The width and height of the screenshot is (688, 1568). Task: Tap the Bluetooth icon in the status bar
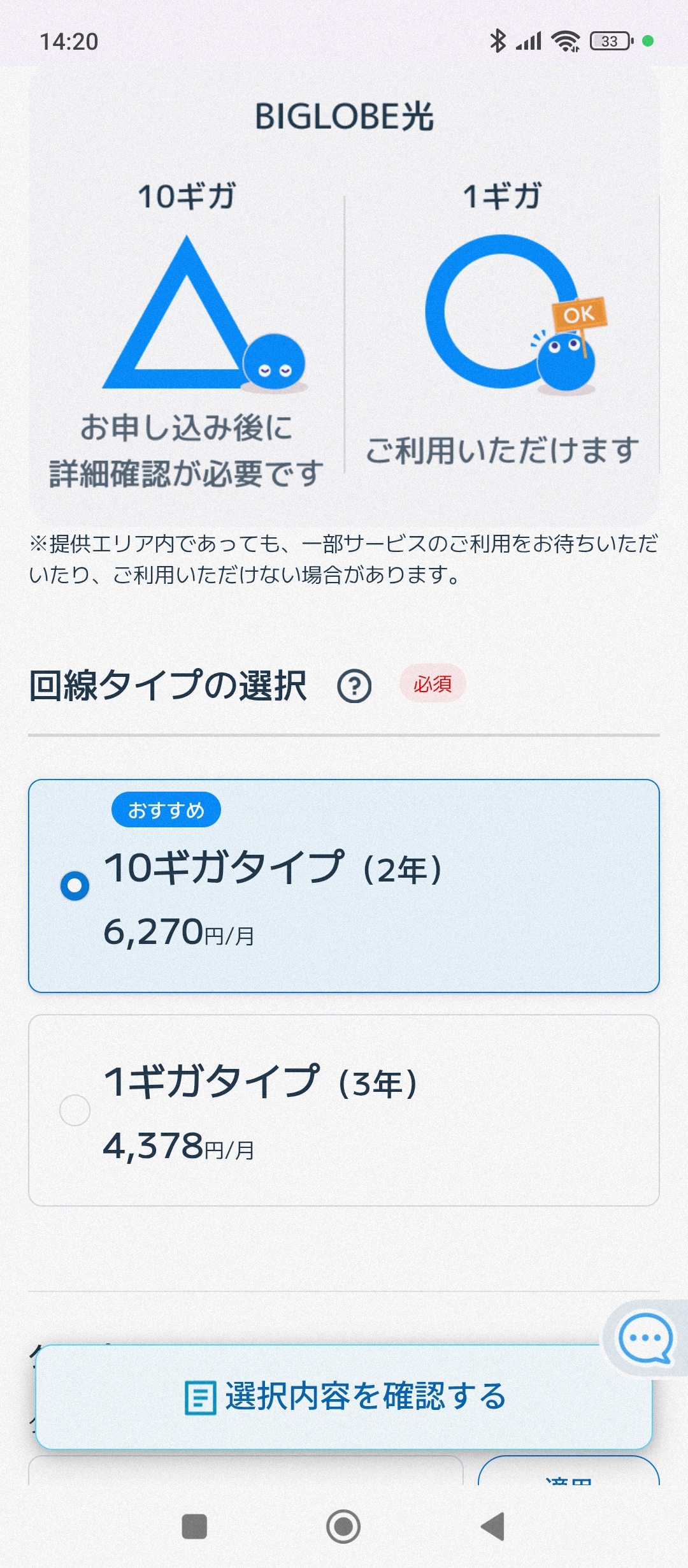pyautogui.click(x=498, y=40)
